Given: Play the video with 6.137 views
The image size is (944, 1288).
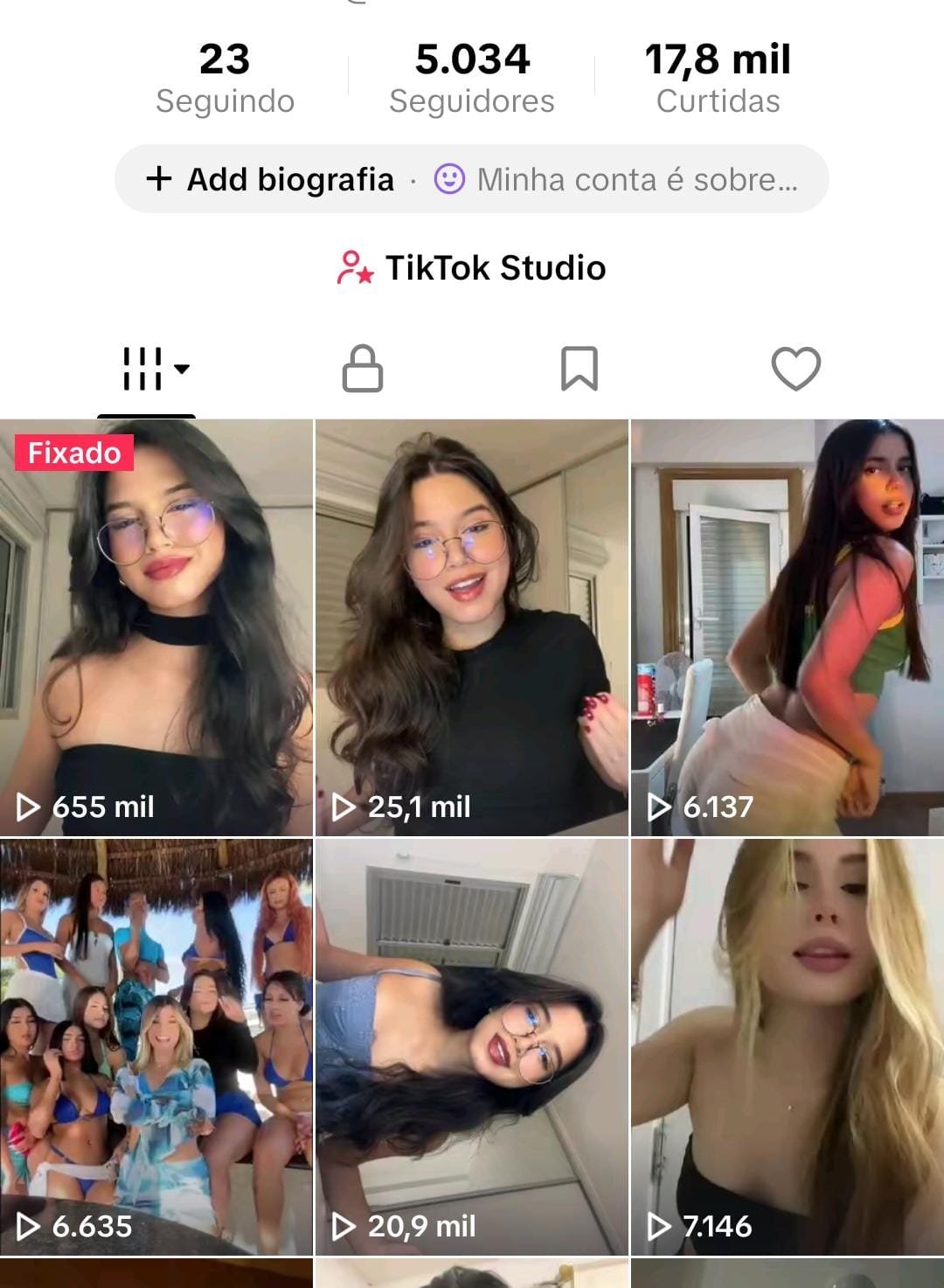Looking at the screenshot, I should [787, 627].
